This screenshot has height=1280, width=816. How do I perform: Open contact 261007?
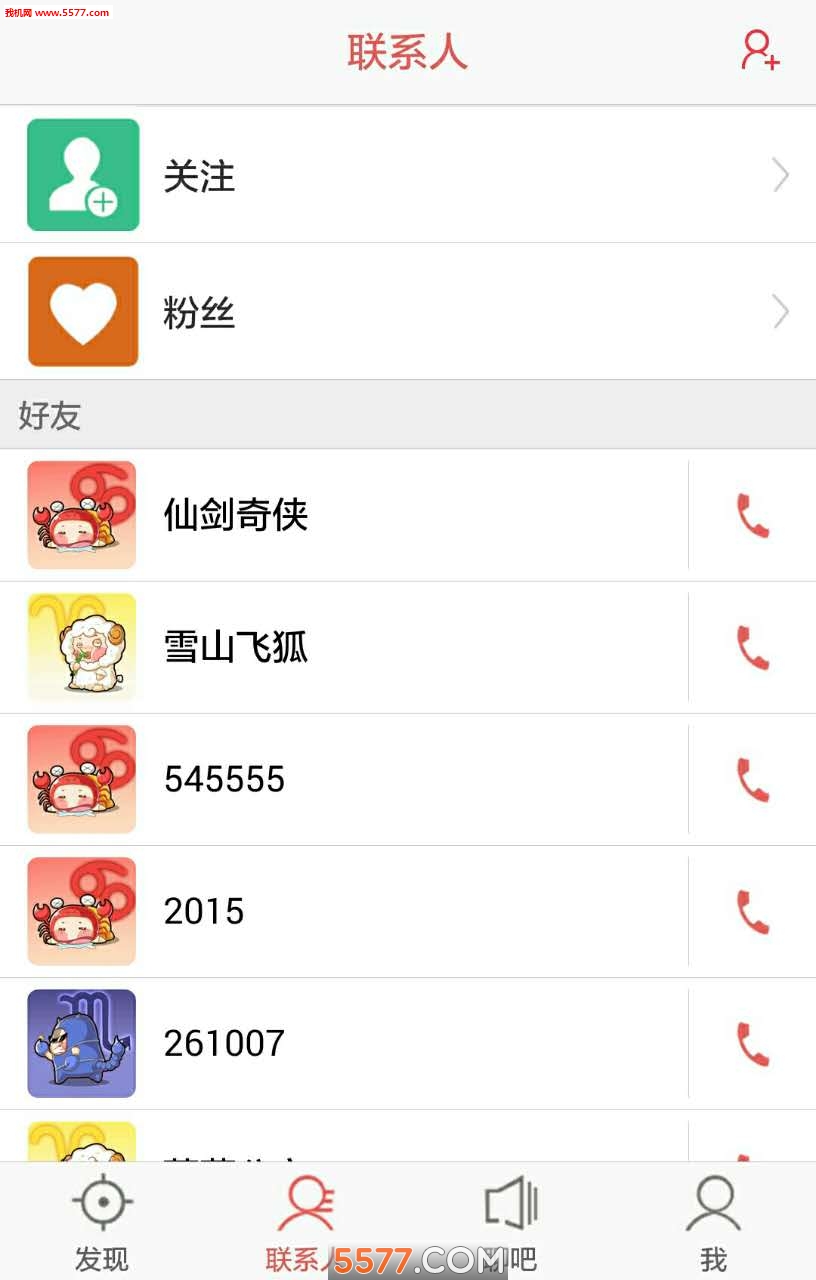coord(340,1043)
